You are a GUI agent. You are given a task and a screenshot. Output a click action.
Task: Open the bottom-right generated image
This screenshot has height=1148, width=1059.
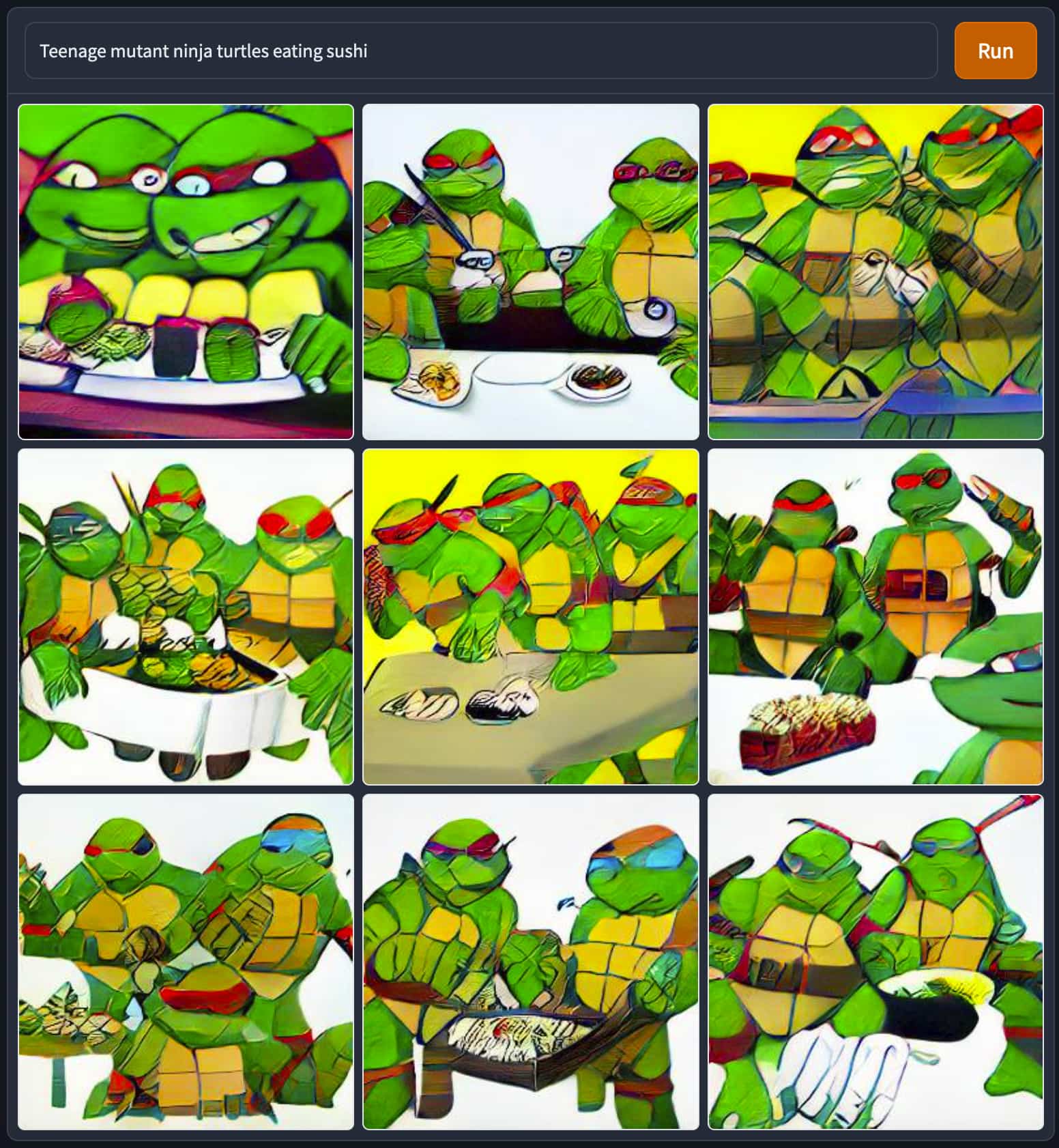click(875, 961)
